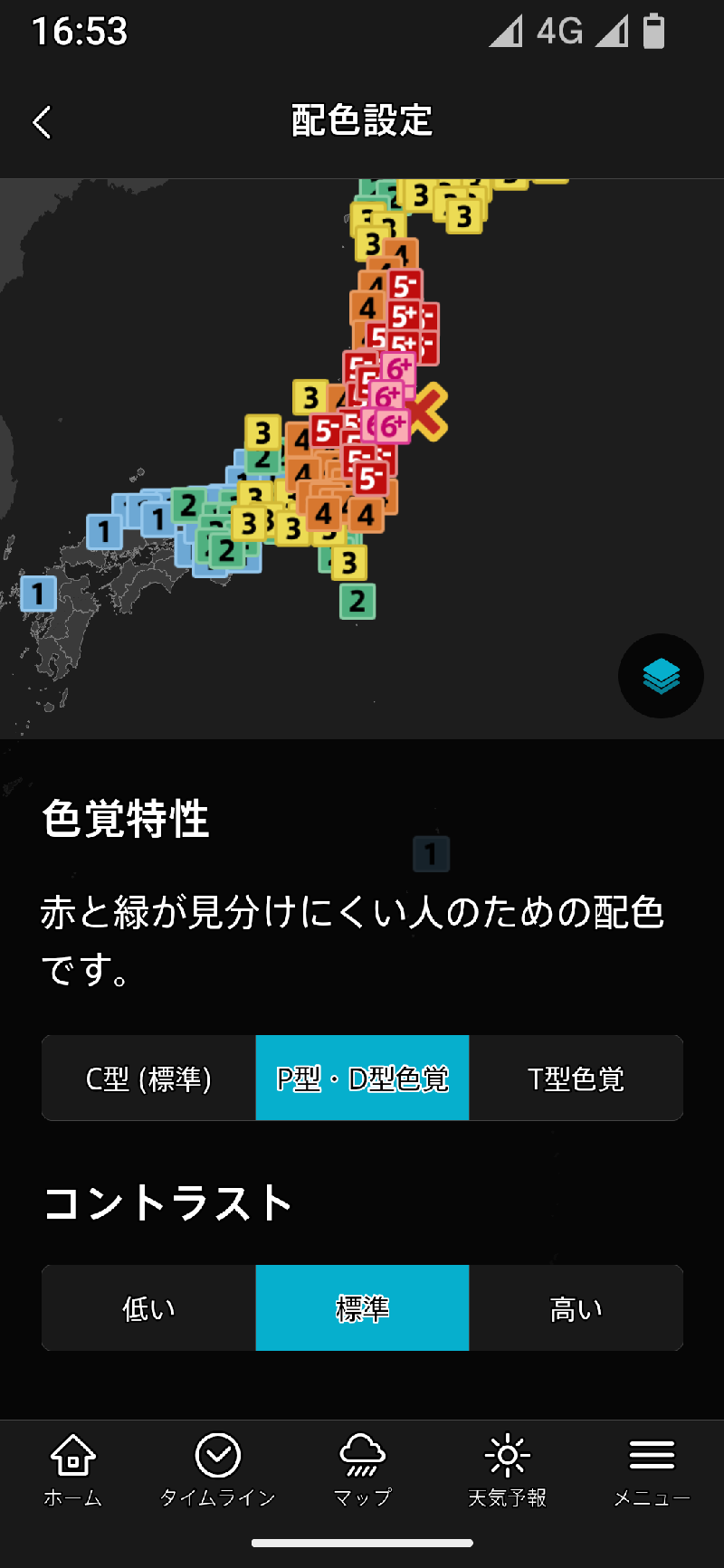Open the マップ tab
Screen dimensions: 724x1568
[x=362, y=1470]
